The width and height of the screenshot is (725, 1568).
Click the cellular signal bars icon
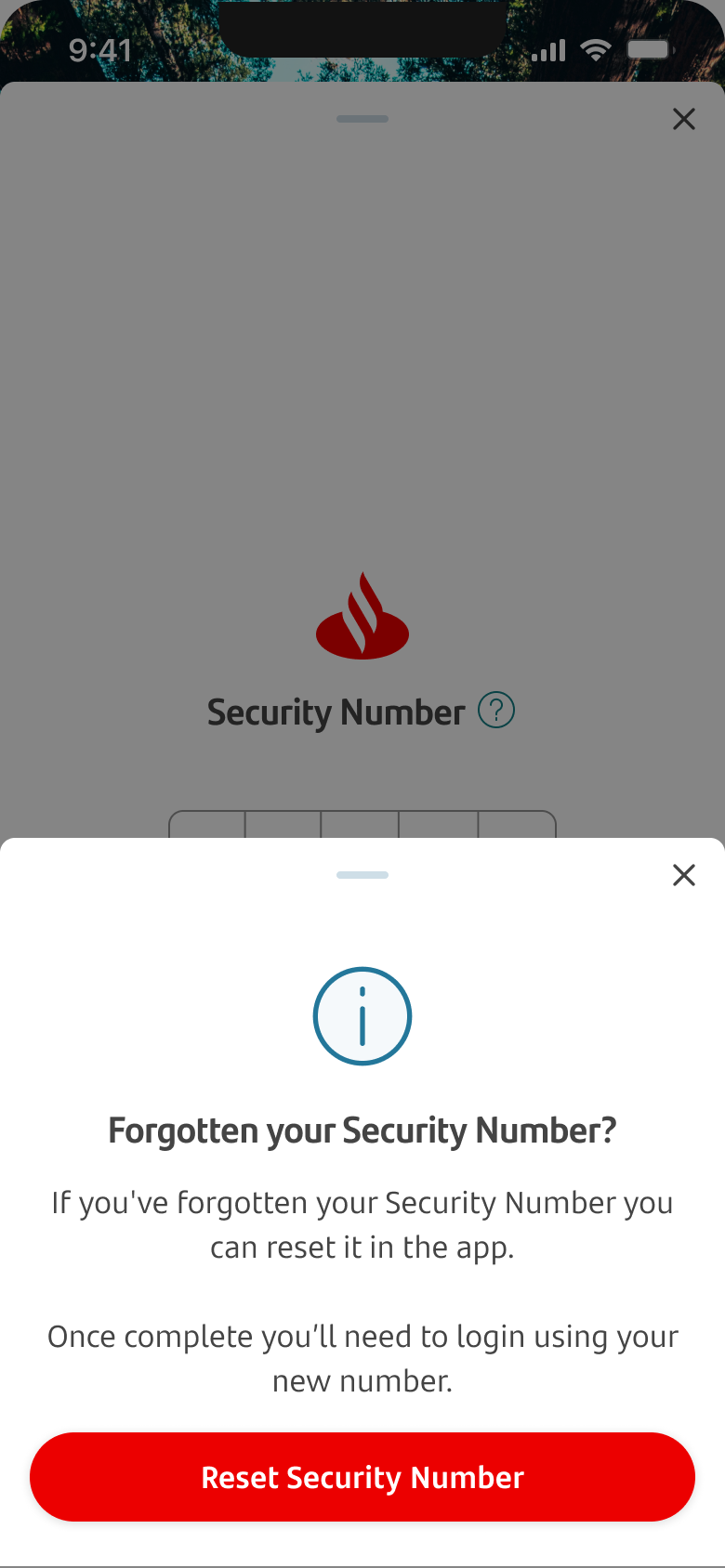point(547,50)
